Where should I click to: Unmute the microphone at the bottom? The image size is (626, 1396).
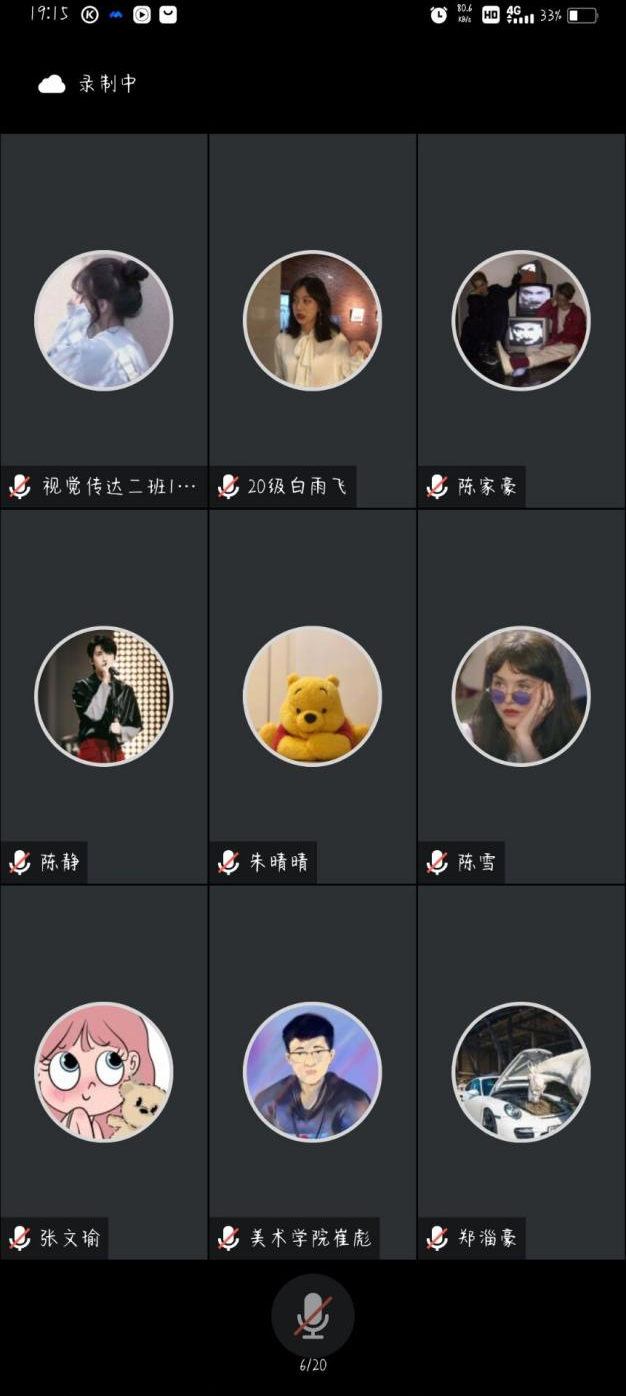click(313, 1315)
